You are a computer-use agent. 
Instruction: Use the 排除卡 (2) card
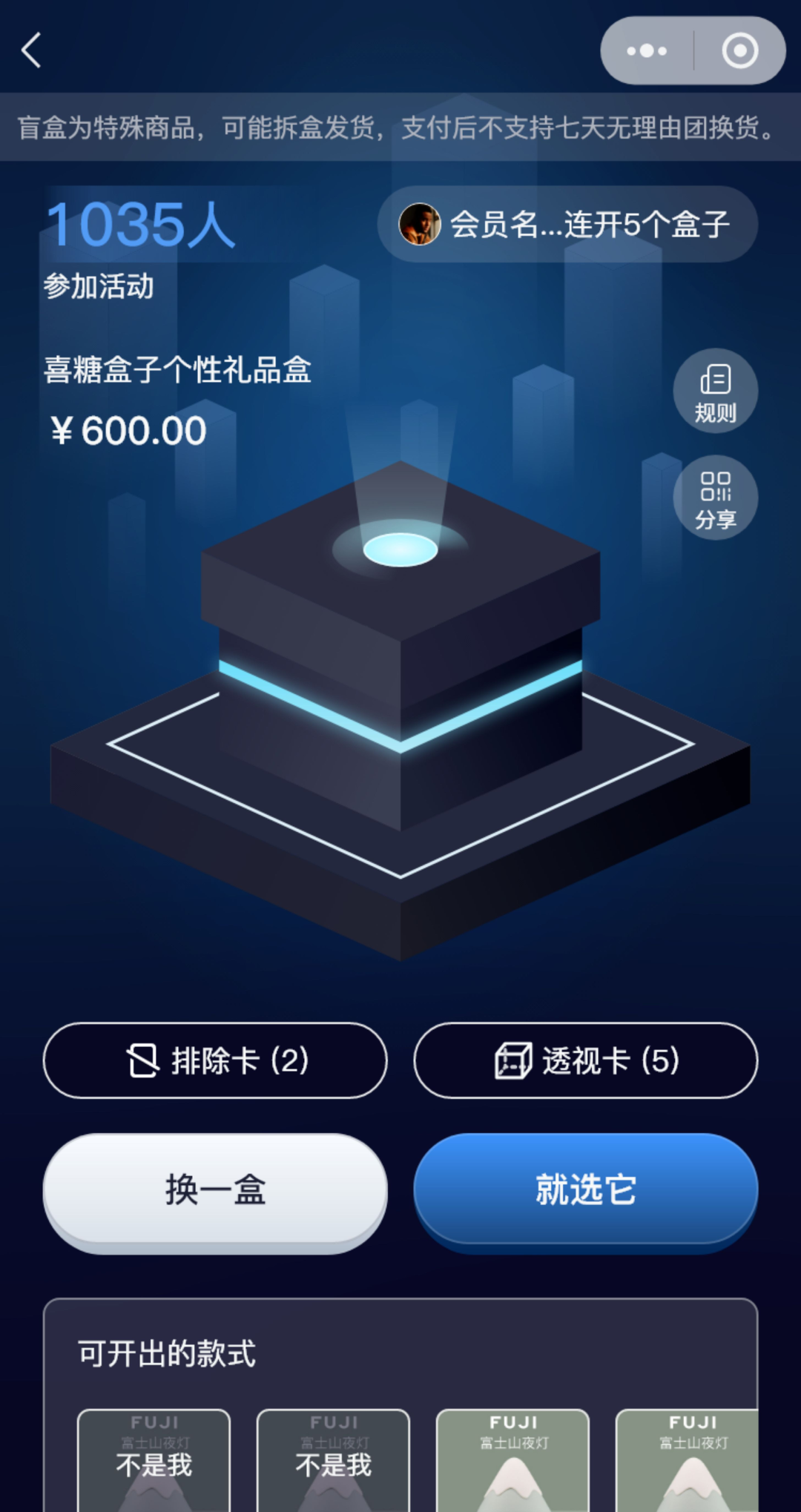[x=215, y=1060]
